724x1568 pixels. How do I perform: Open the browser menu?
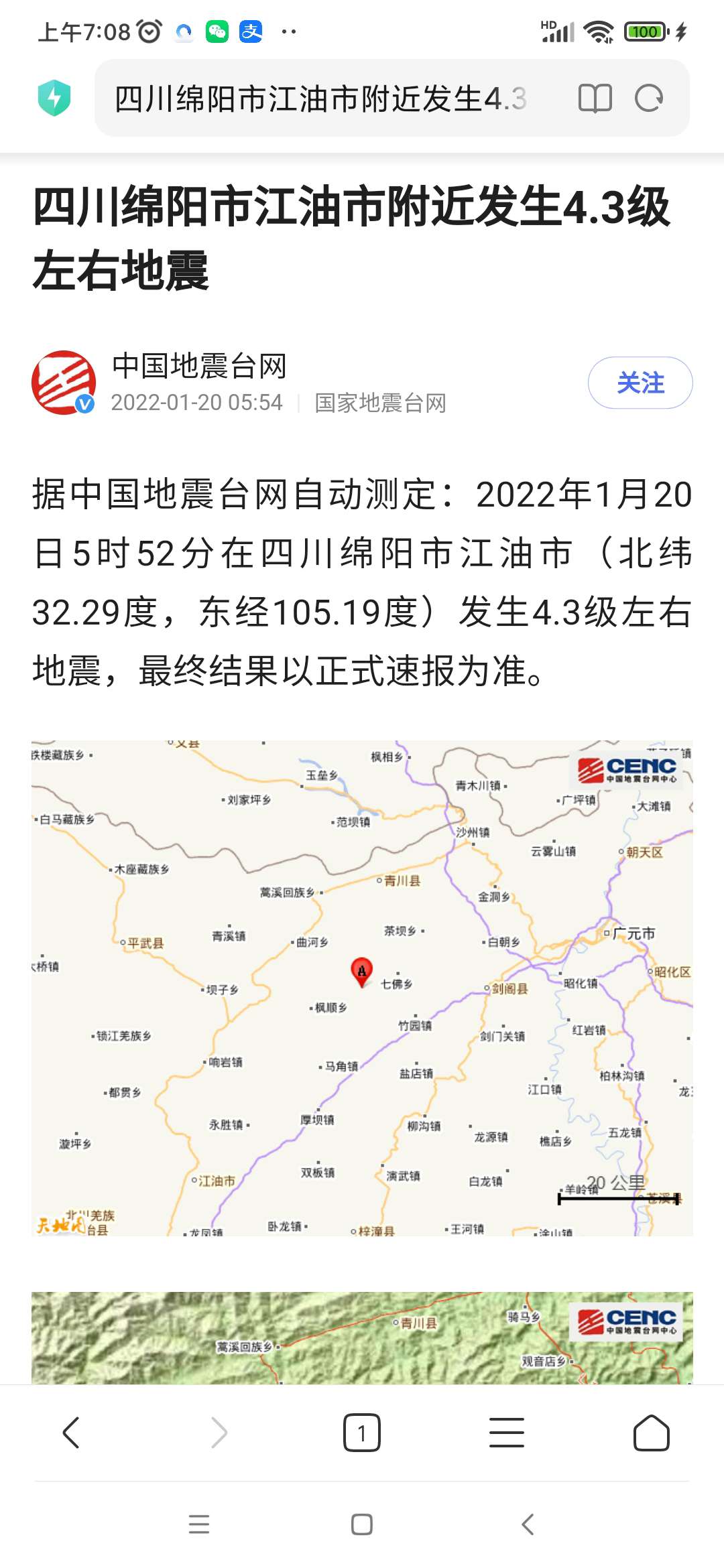tap(506, 1433)
